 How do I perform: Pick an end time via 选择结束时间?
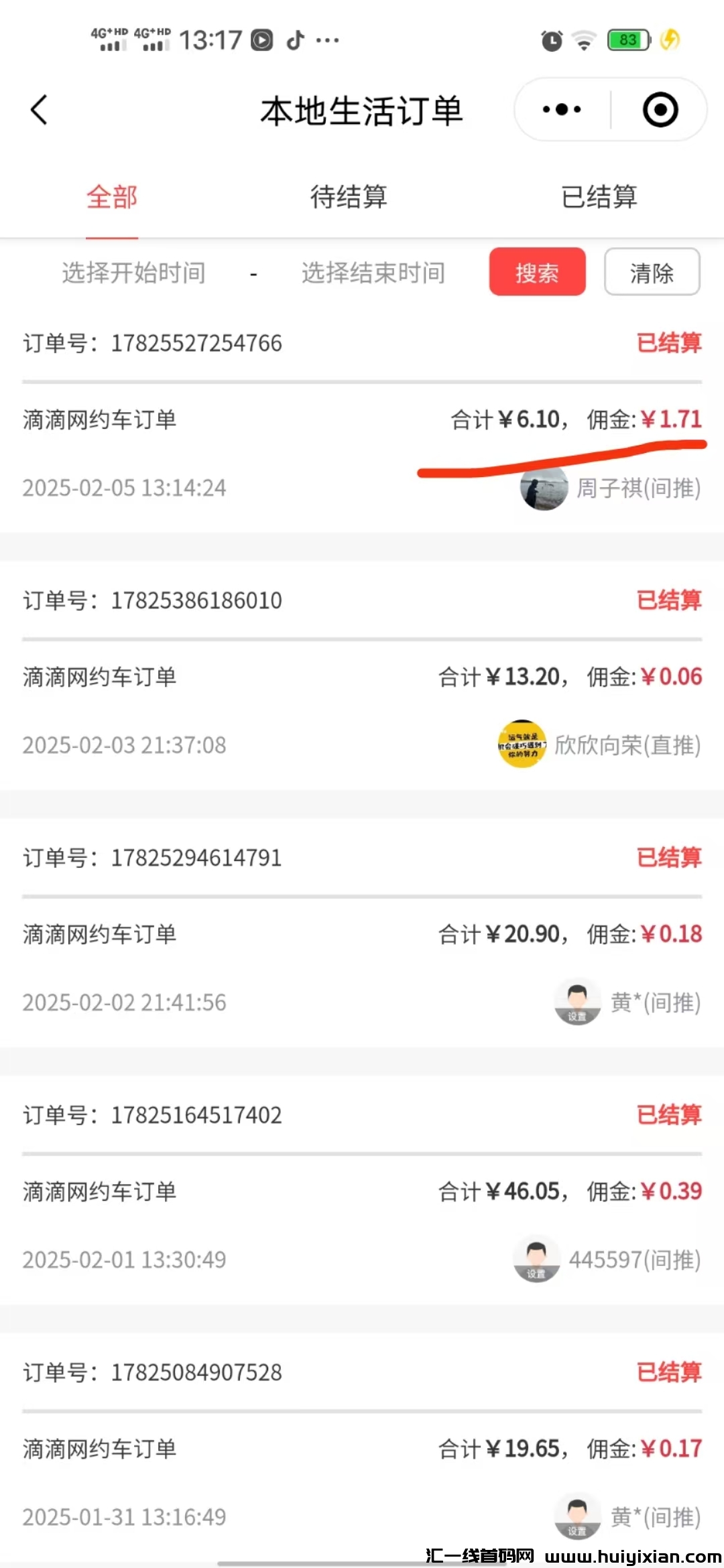(x=373, y=273)
